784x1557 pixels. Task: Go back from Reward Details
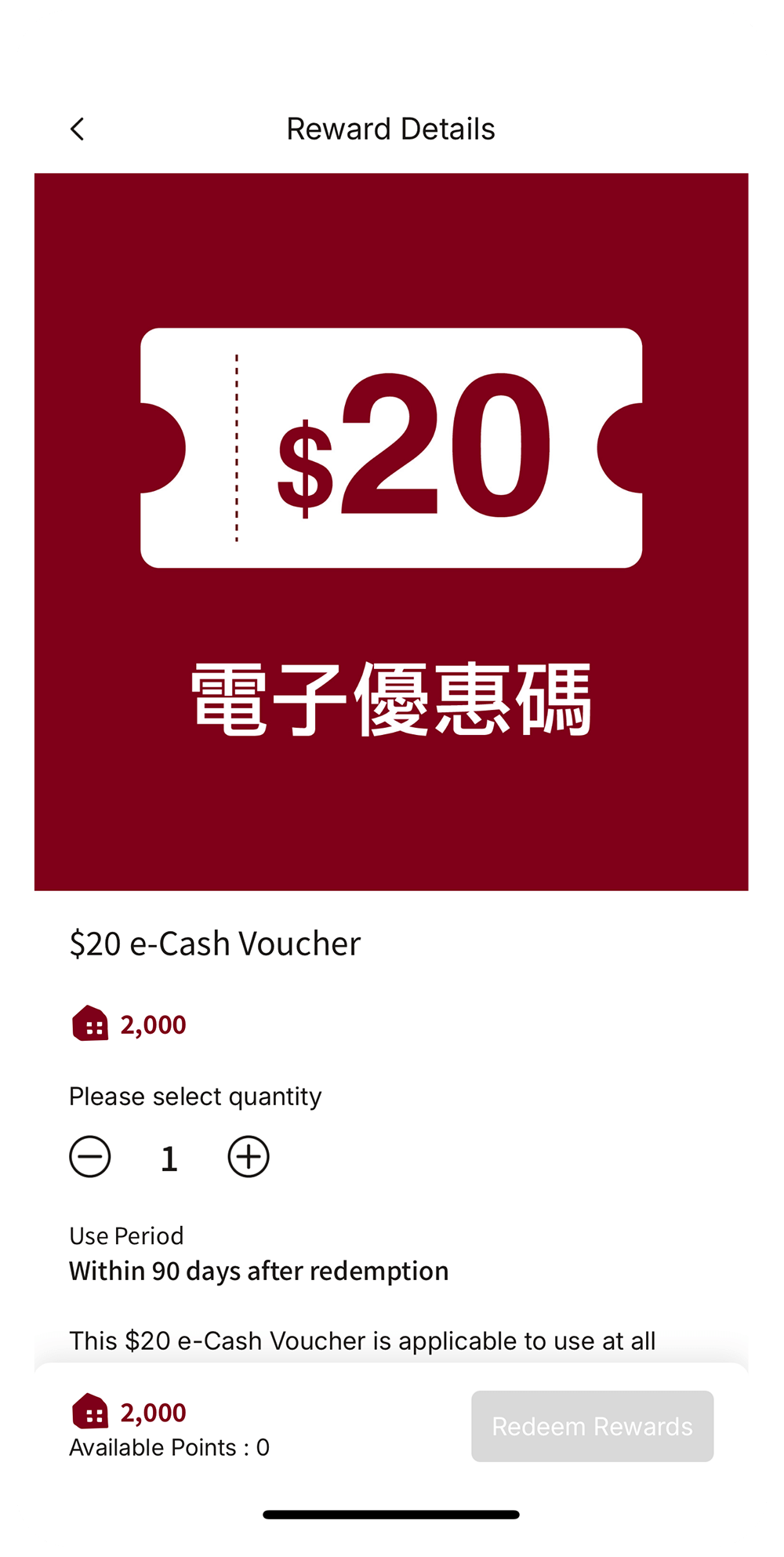click(x=77, y=129)
